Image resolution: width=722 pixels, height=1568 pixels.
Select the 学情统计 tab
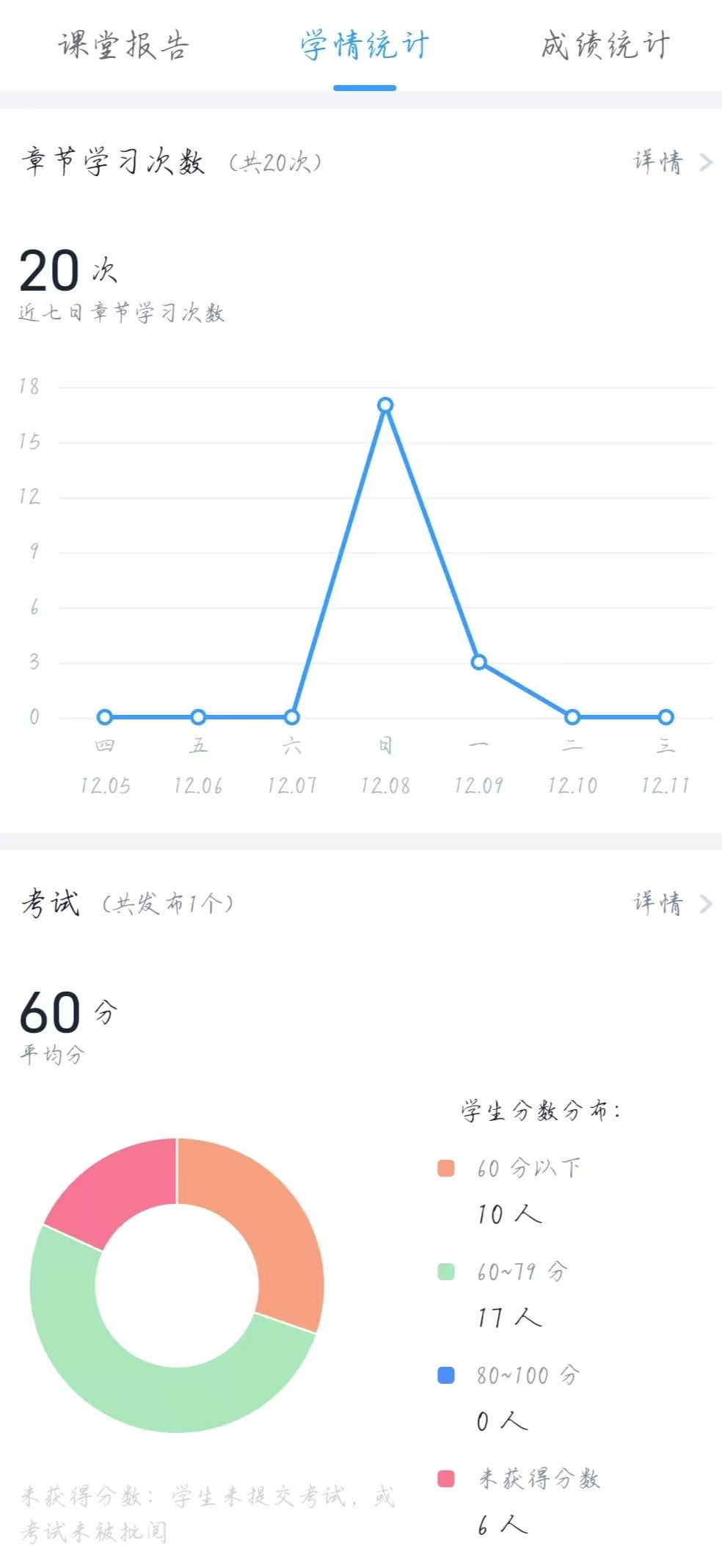(x=365, y=46)
